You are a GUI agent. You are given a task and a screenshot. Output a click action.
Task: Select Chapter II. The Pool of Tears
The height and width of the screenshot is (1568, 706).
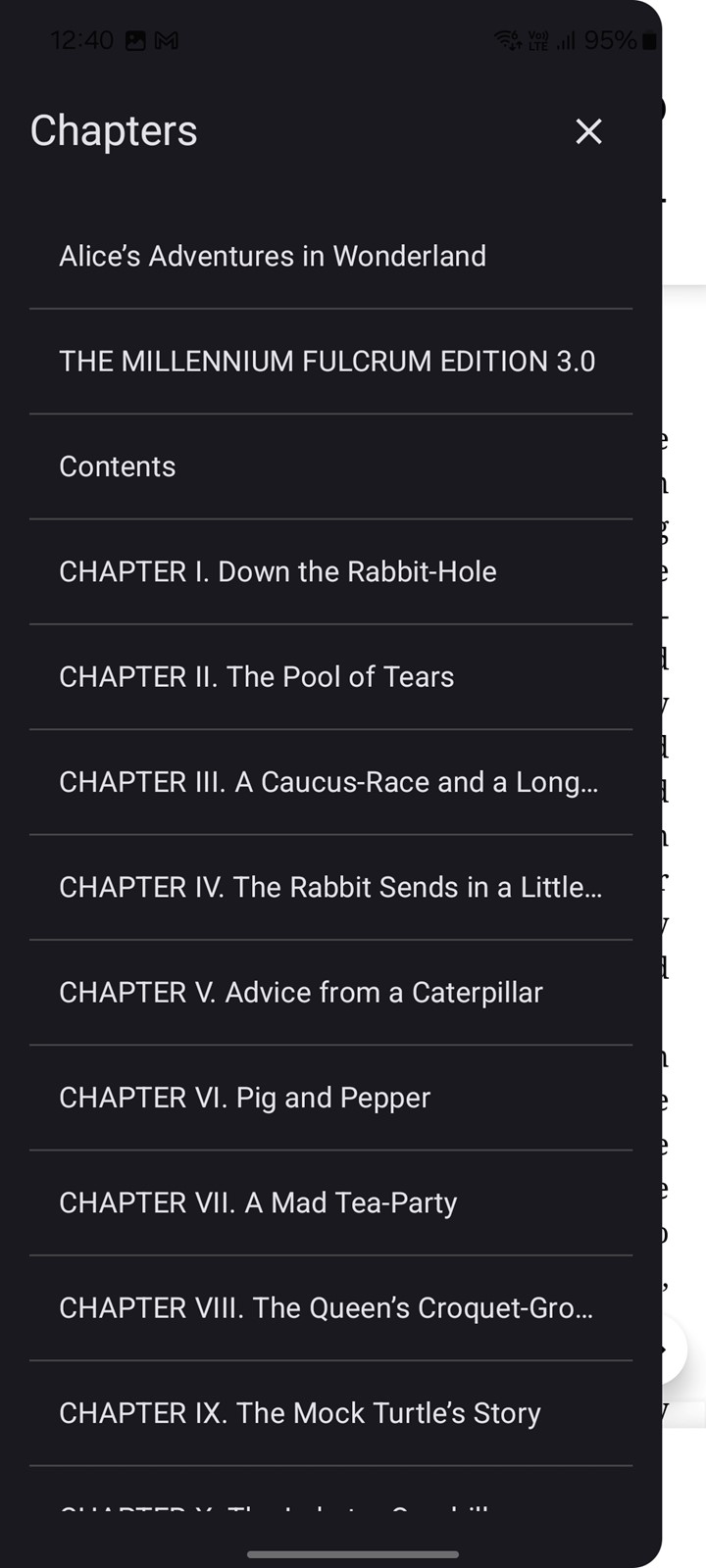(x=331, y=677)
